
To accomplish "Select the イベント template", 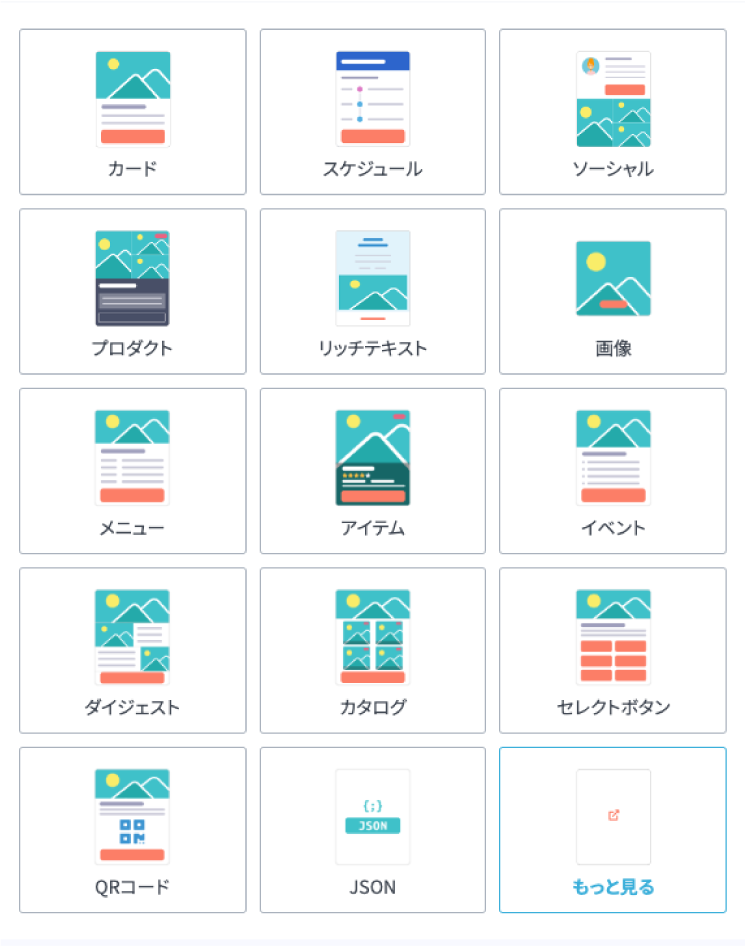I will (x=612, y=471).
